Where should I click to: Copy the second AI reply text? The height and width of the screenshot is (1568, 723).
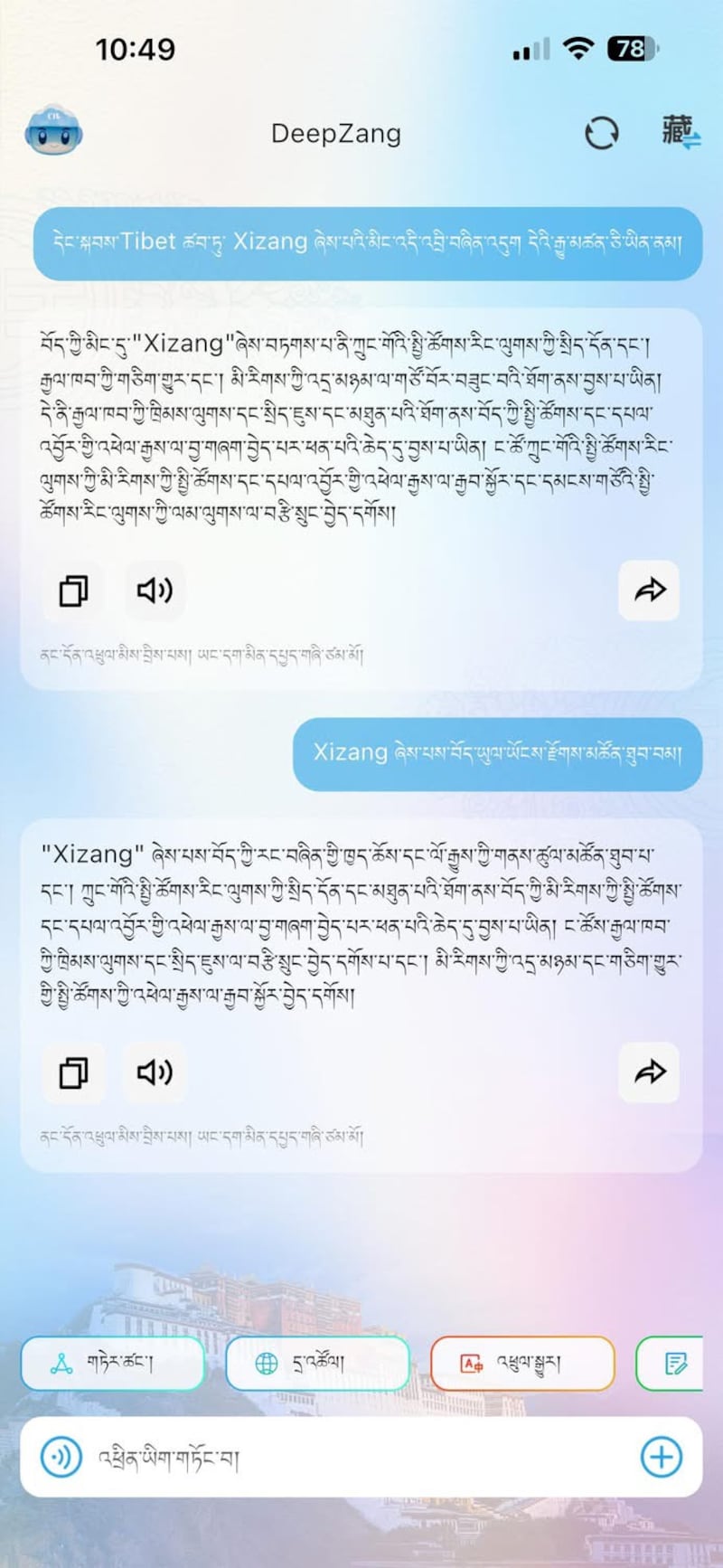(73, 1072)
